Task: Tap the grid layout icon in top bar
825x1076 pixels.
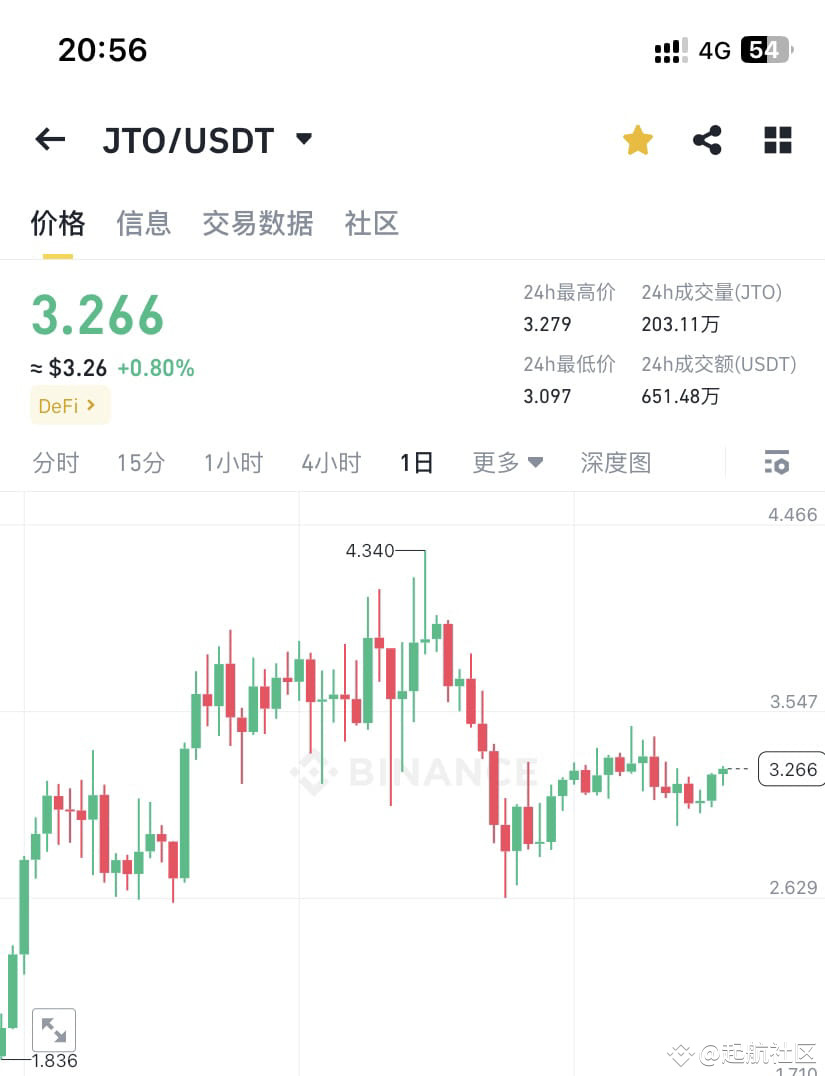Action: coord(777,139)
